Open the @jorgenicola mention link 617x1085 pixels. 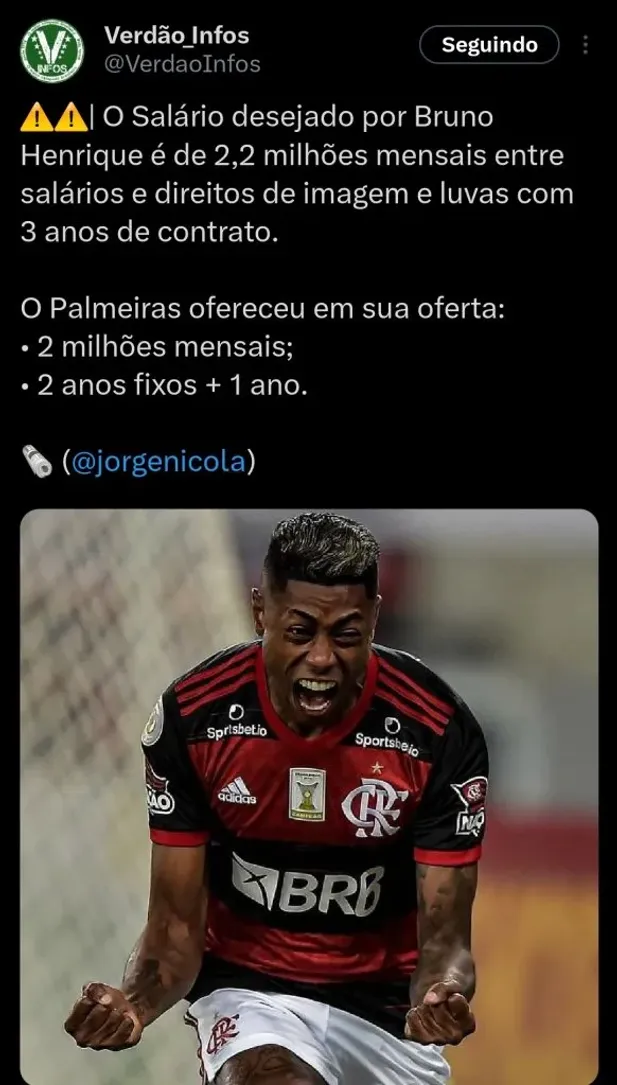158,463
